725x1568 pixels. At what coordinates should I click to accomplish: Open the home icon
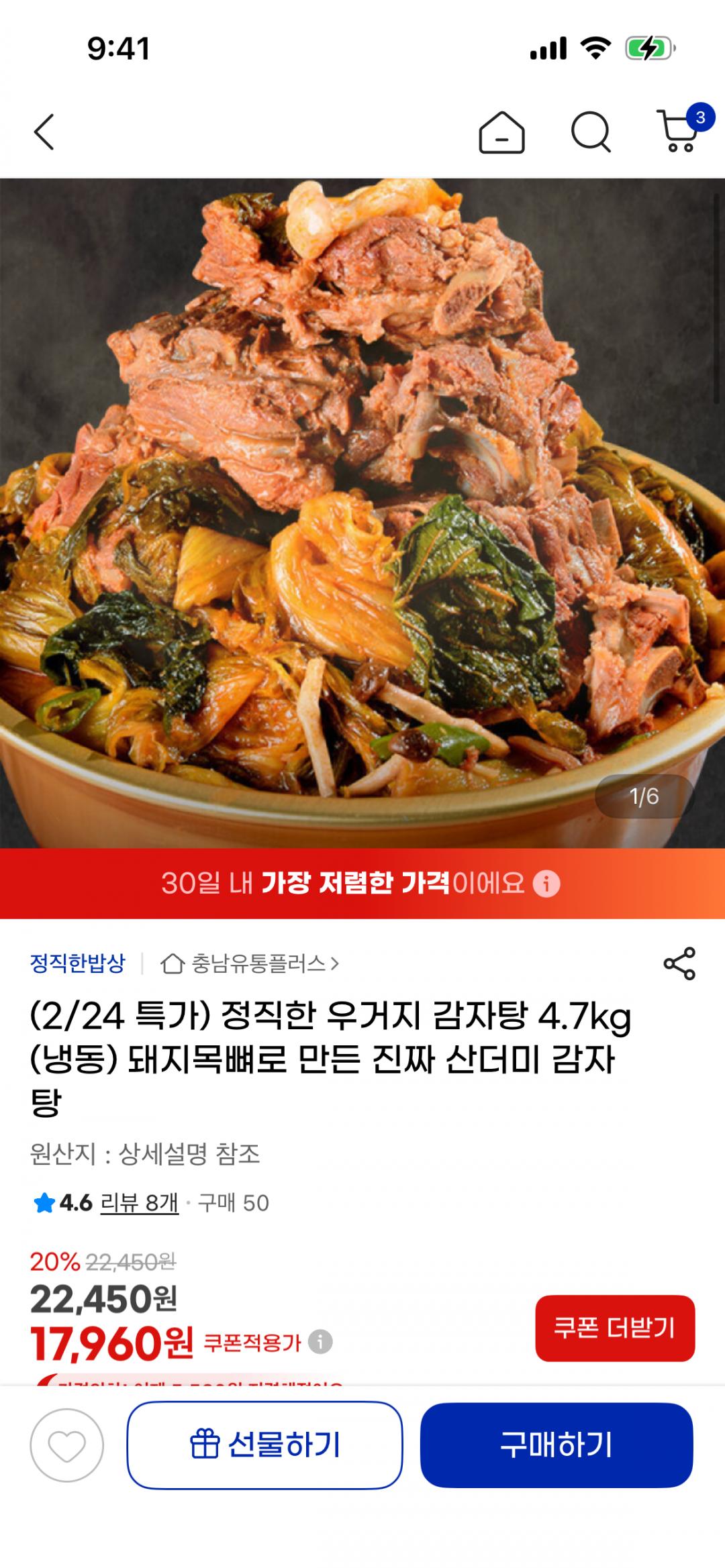[x=501, y=132]
